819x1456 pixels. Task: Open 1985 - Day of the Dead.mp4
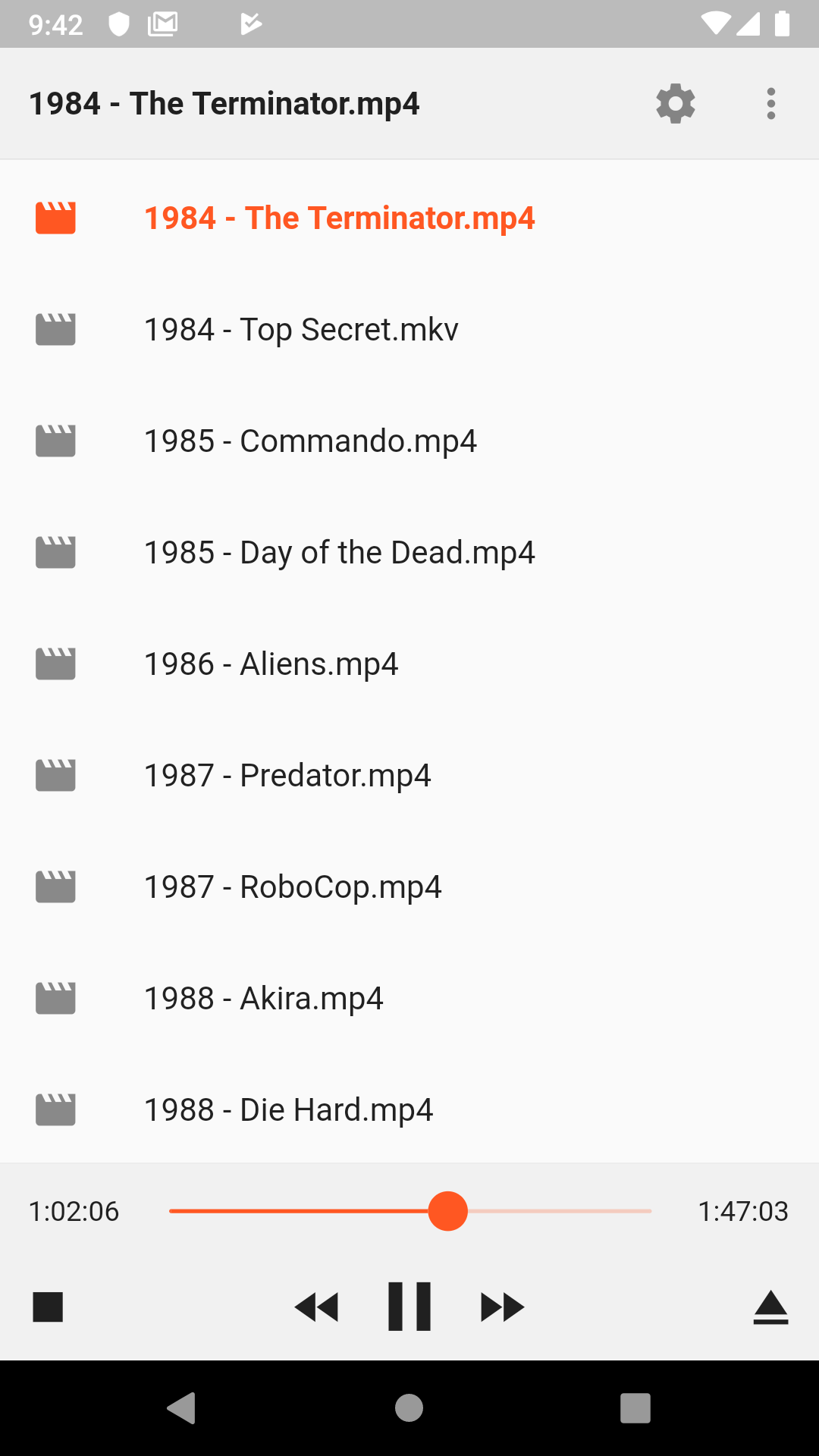pyautogui.click(x=409, y=553)
